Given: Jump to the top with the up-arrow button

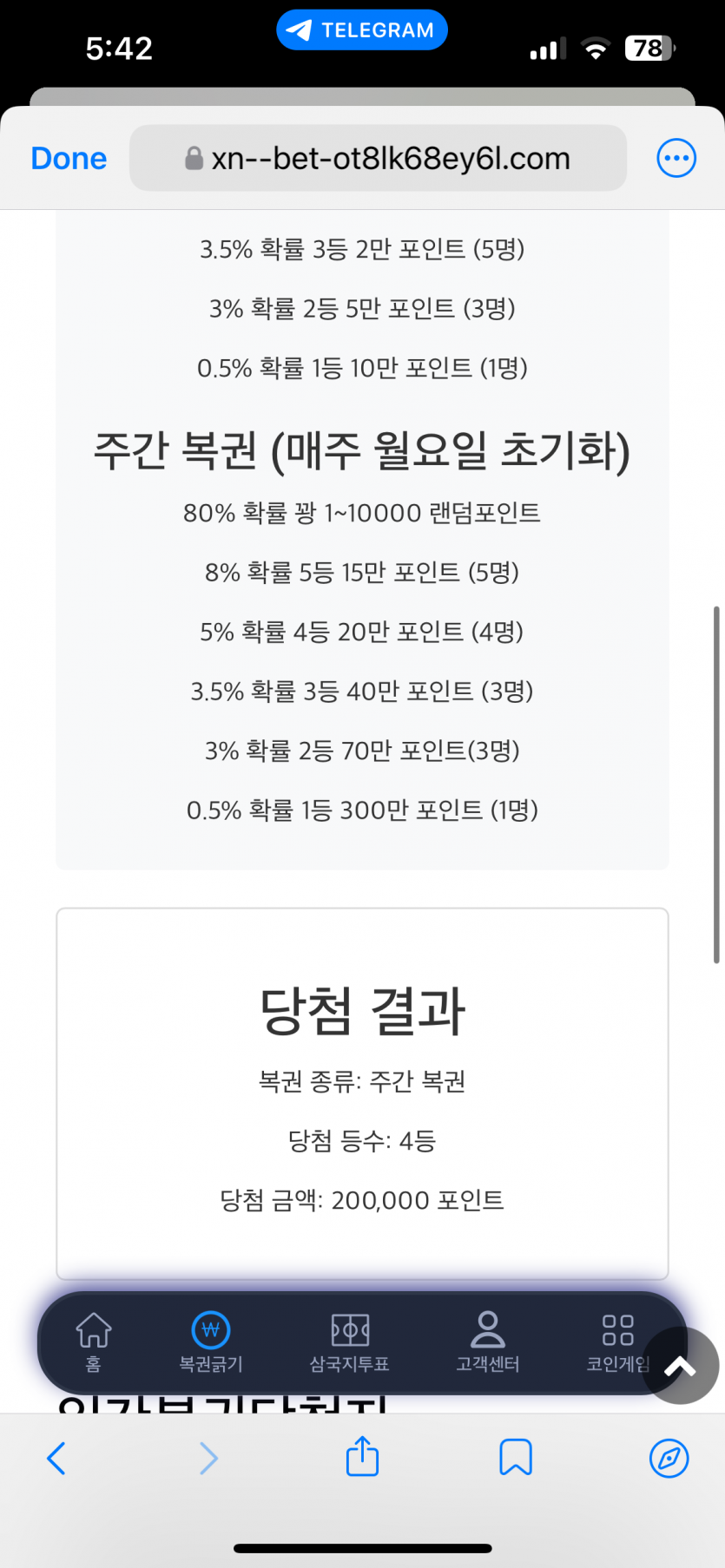Looking at the screenshot, I should 681,1366.
